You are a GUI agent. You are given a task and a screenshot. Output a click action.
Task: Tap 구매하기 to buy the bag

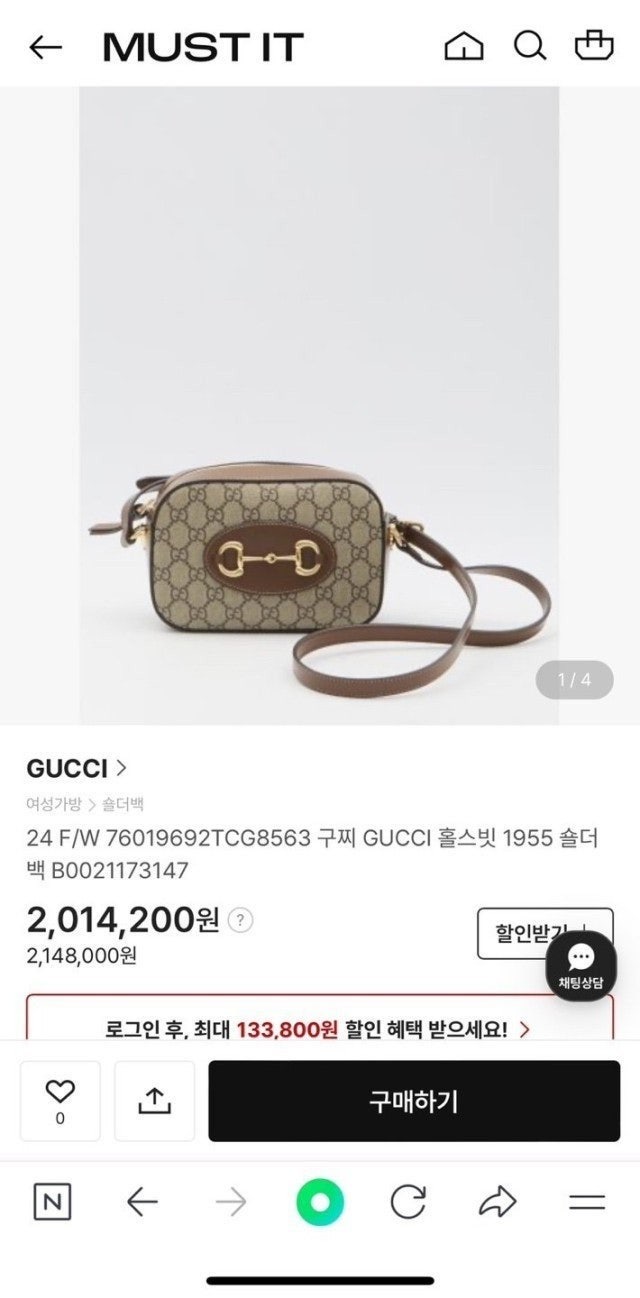point(414,1101)
